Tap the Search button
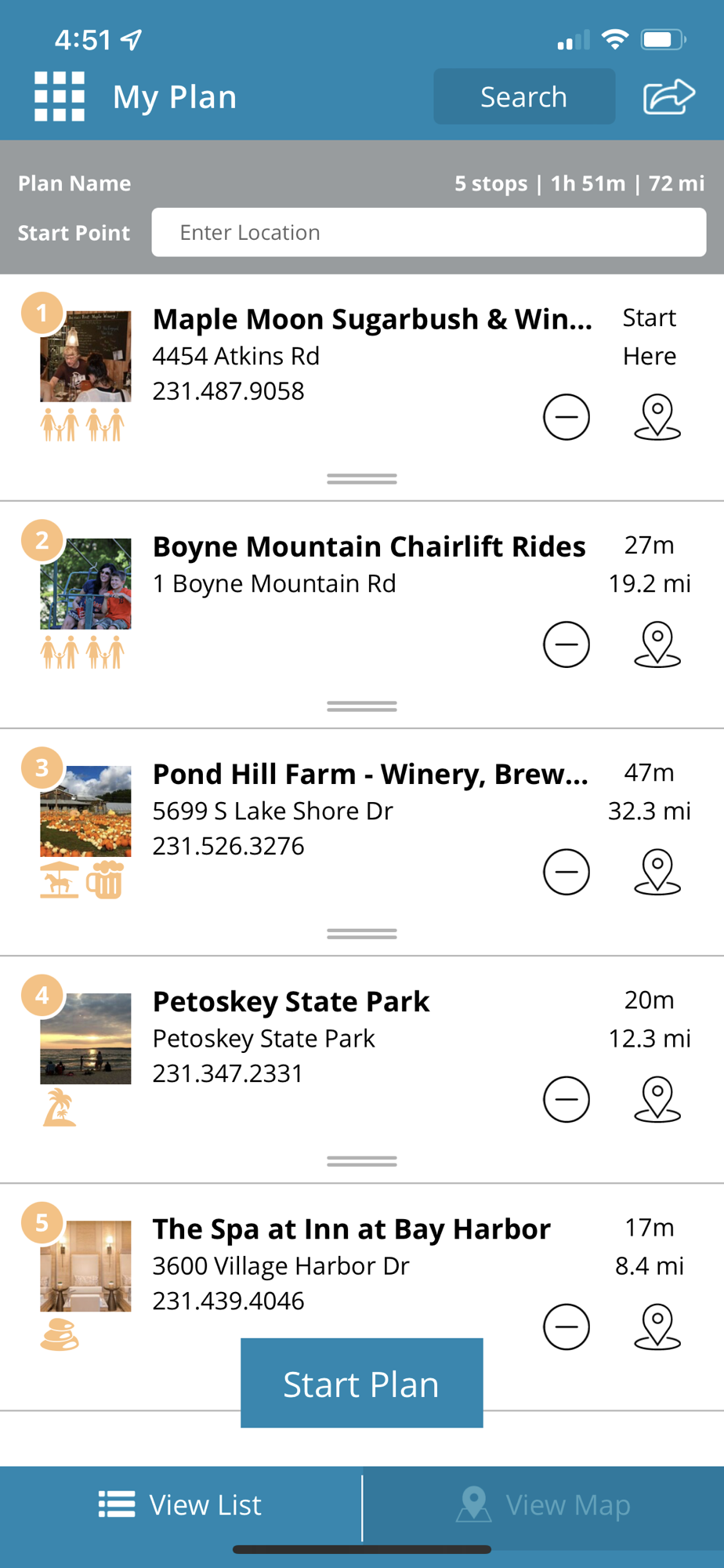 pyautogui.click(x=523, y=96)
